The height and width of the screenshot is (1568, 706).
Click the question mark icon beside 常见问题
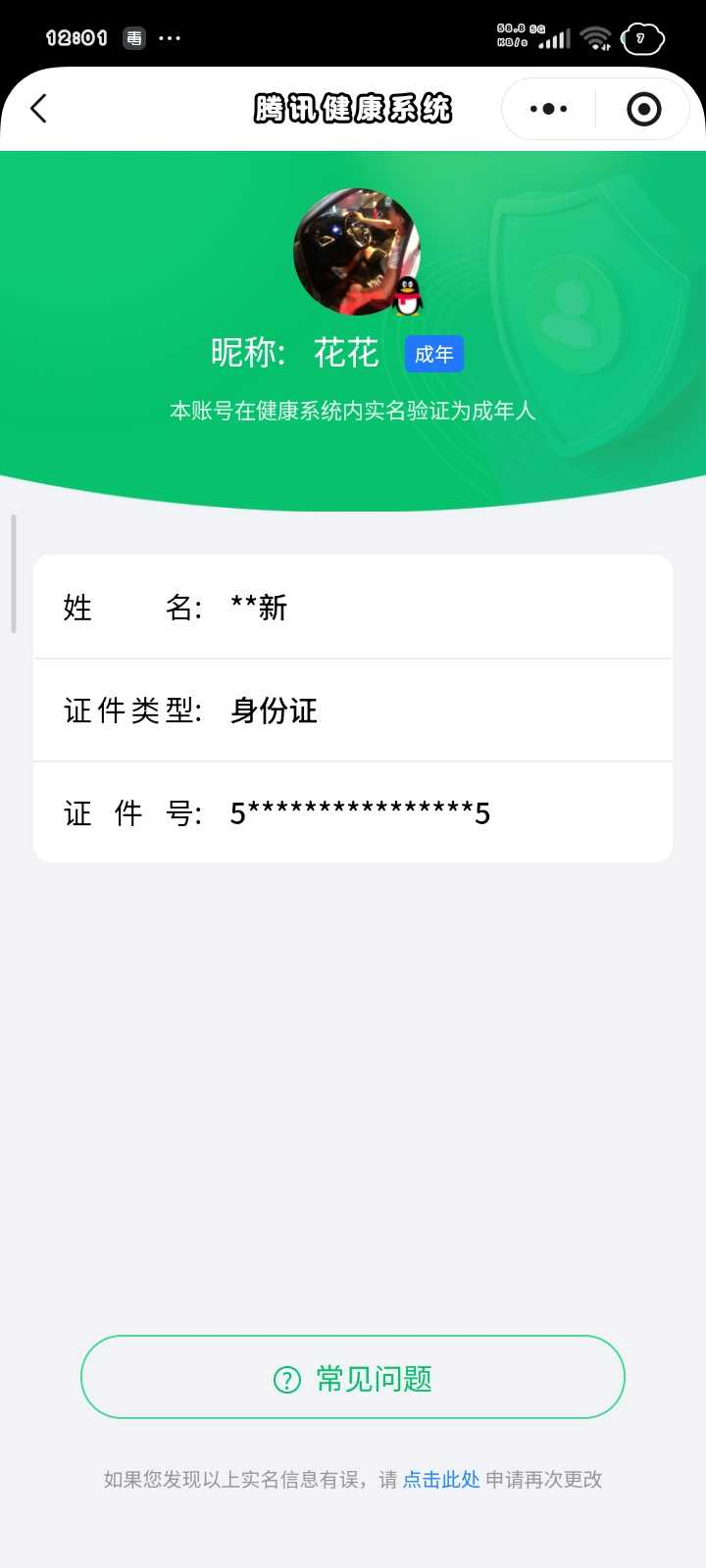point(285,1377)
